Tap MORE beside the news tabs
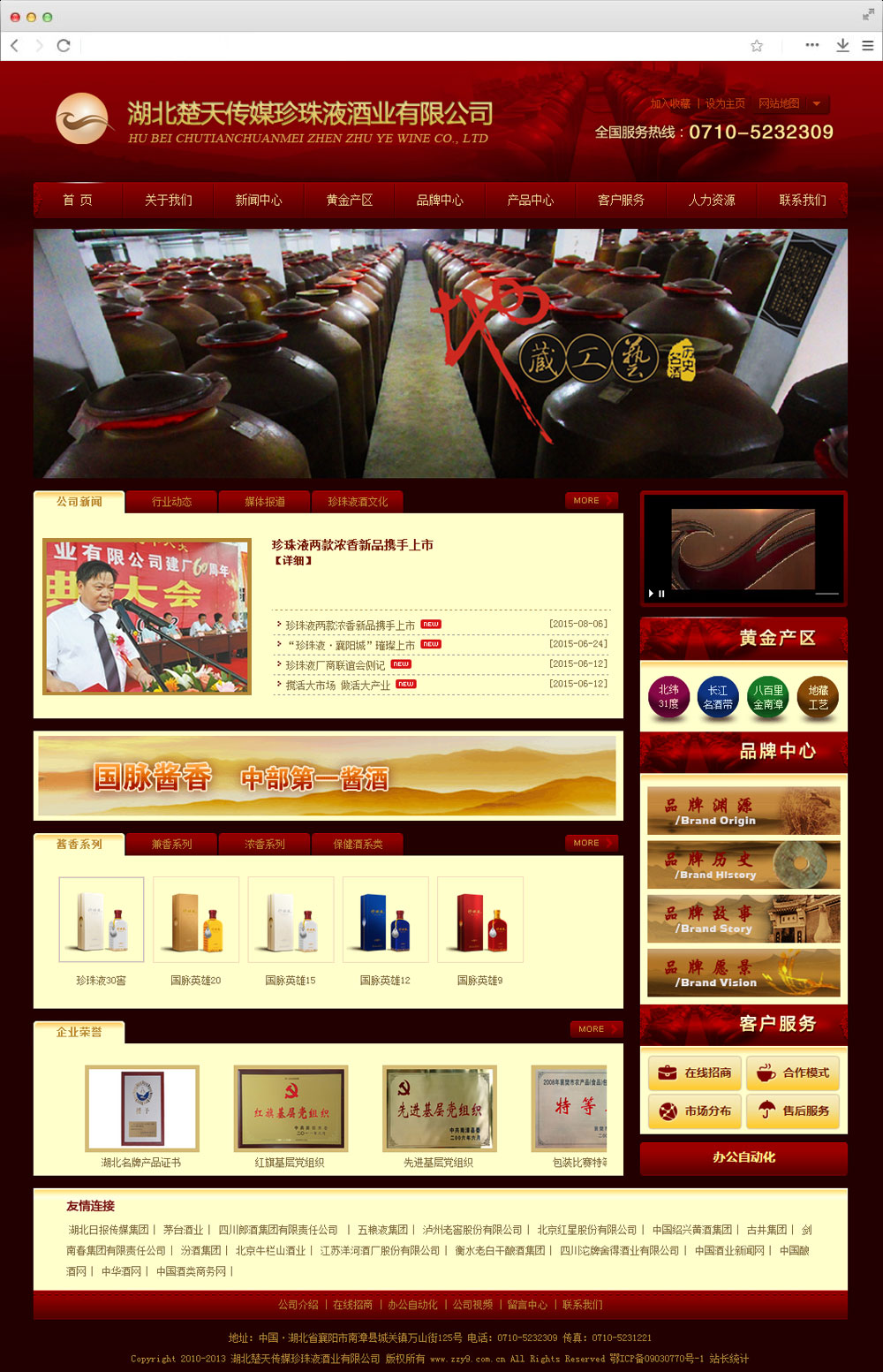Screen dimensions: 883x1372 (x=589, y=501)
